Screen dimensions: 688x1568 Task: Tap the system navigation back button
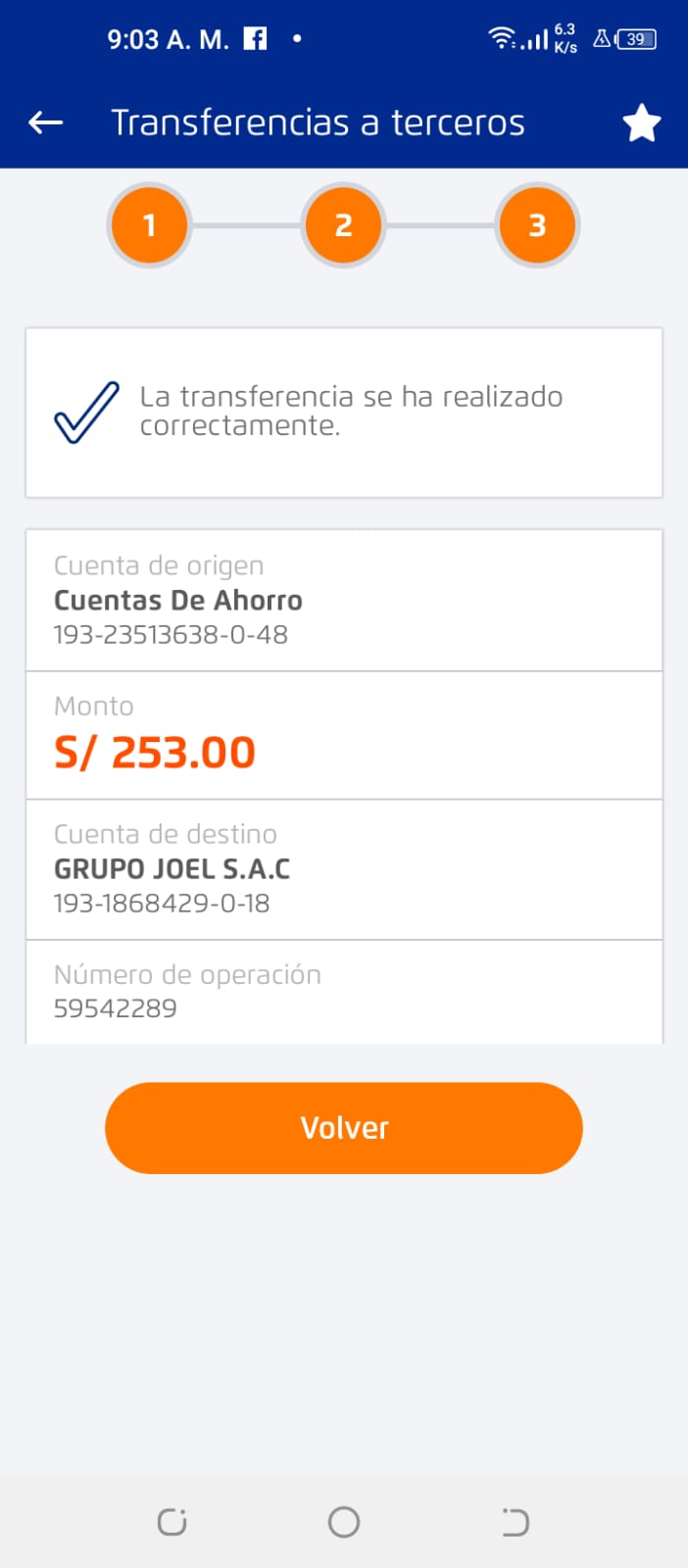point(516,1522)
